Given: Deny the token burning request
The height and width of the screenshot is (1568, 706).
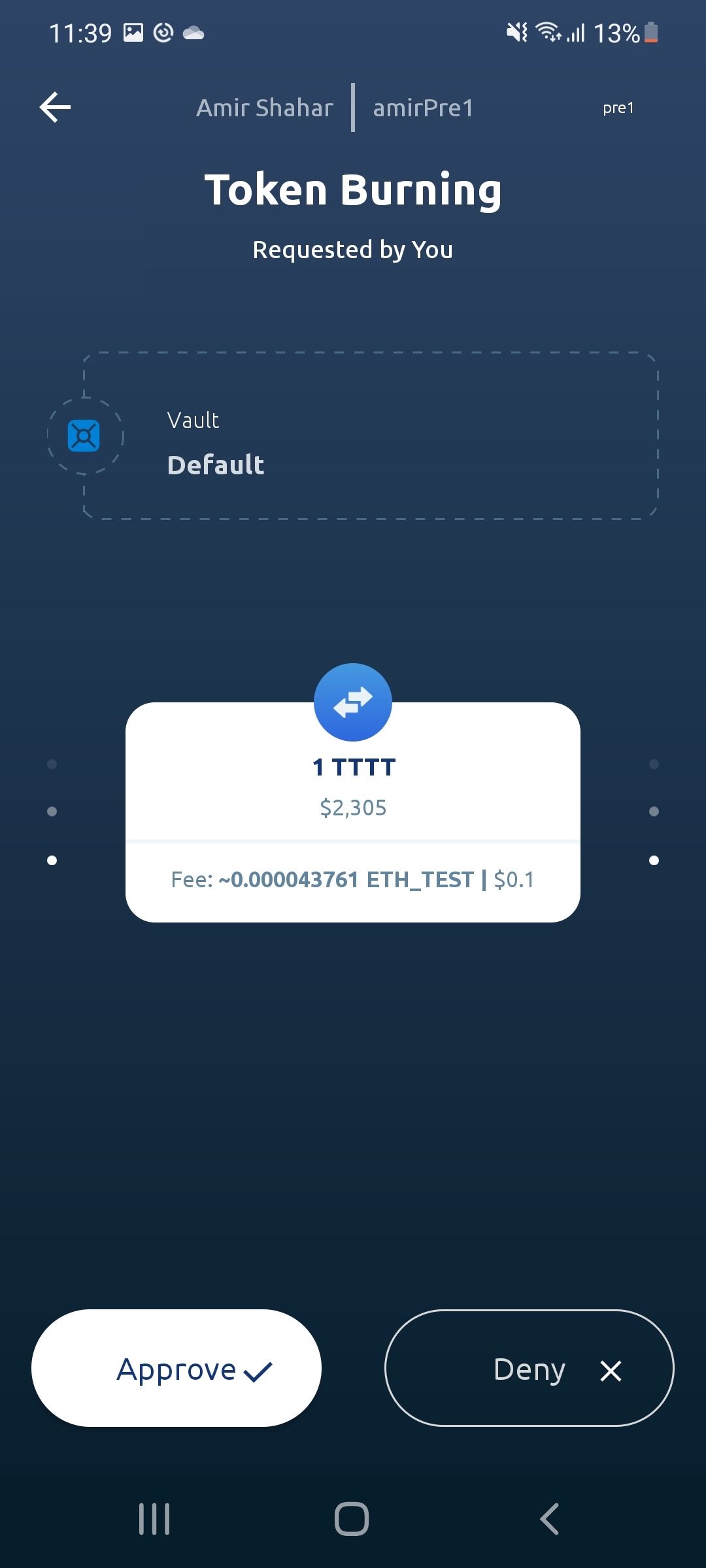Looking at the screenshot, I should point(529,1368).
